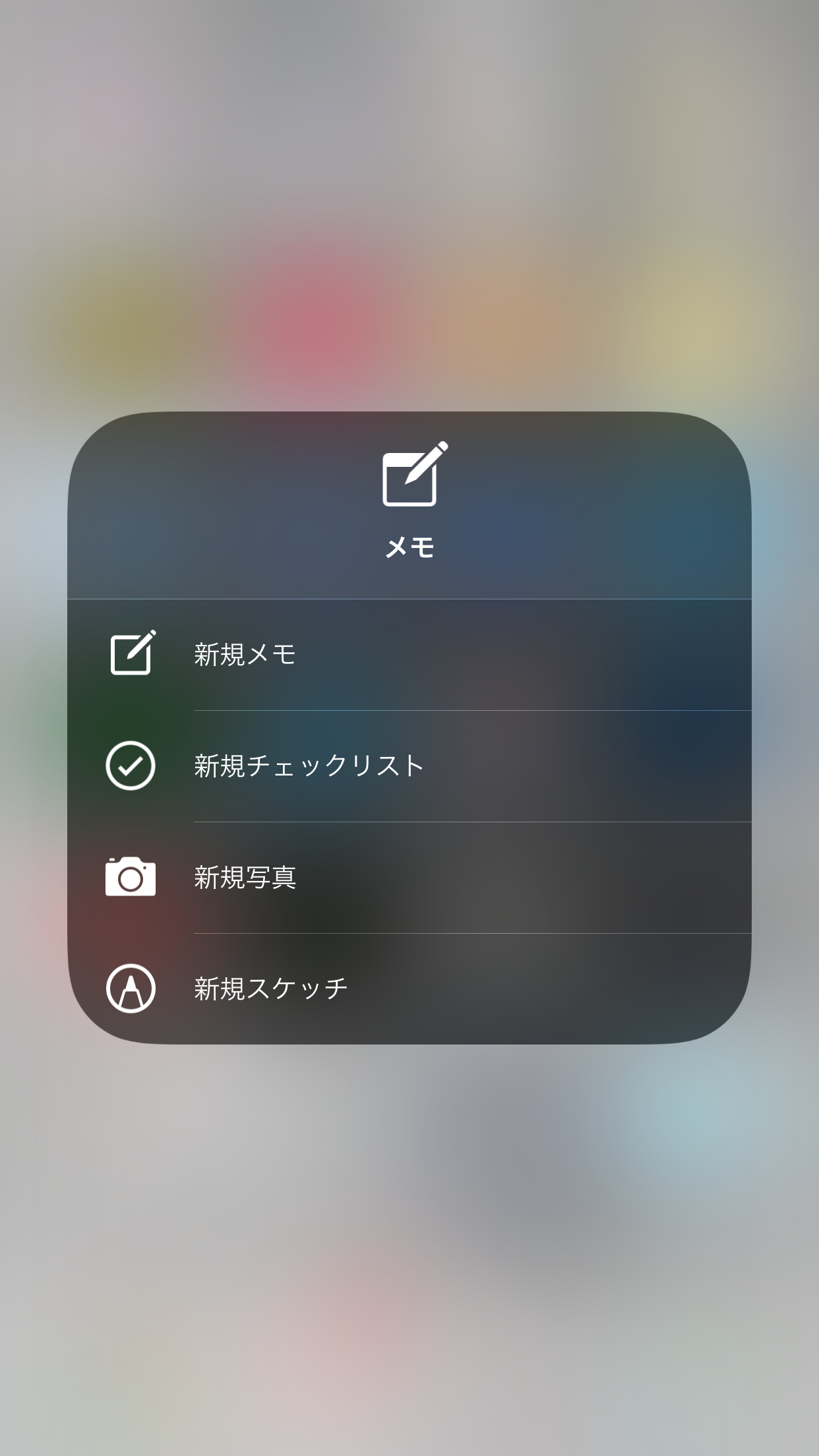Tap the 新規メモ text label
819x1456 pixels.
coord(245,652)
